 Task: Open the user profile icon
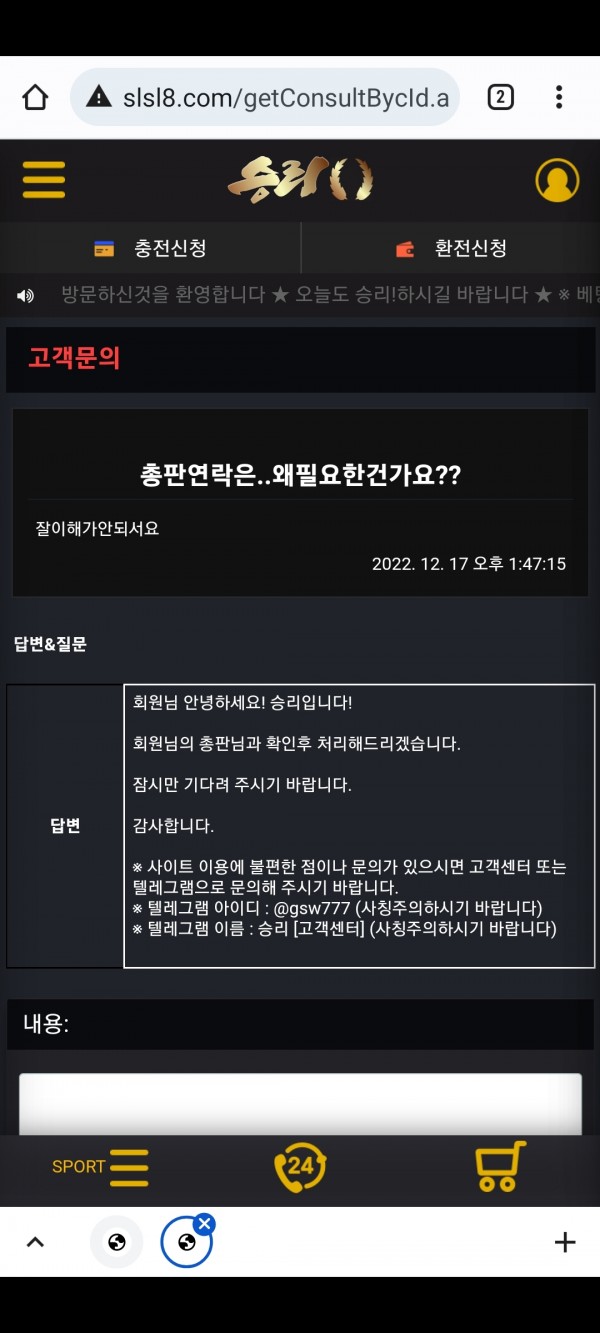(x=557, y=181)
